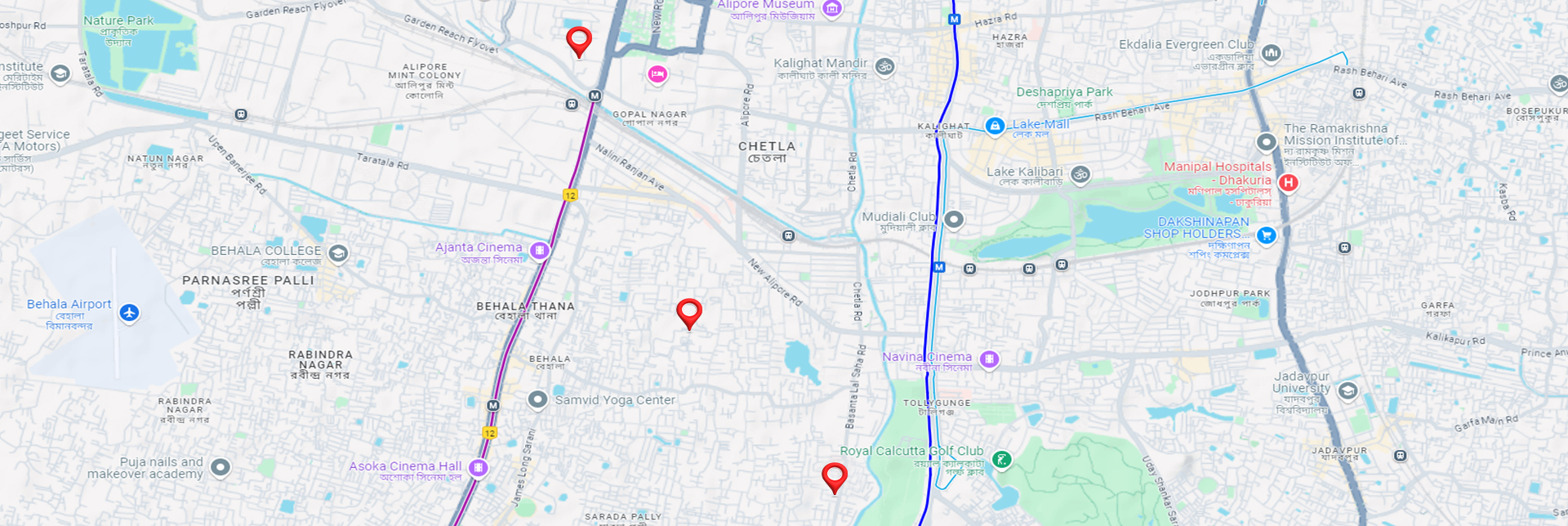Viewport: 1568px width, 526px height.
Task: Tap the Kalighat Mandir temple pin
Action: pyautogui.click(x=884, y=66)
